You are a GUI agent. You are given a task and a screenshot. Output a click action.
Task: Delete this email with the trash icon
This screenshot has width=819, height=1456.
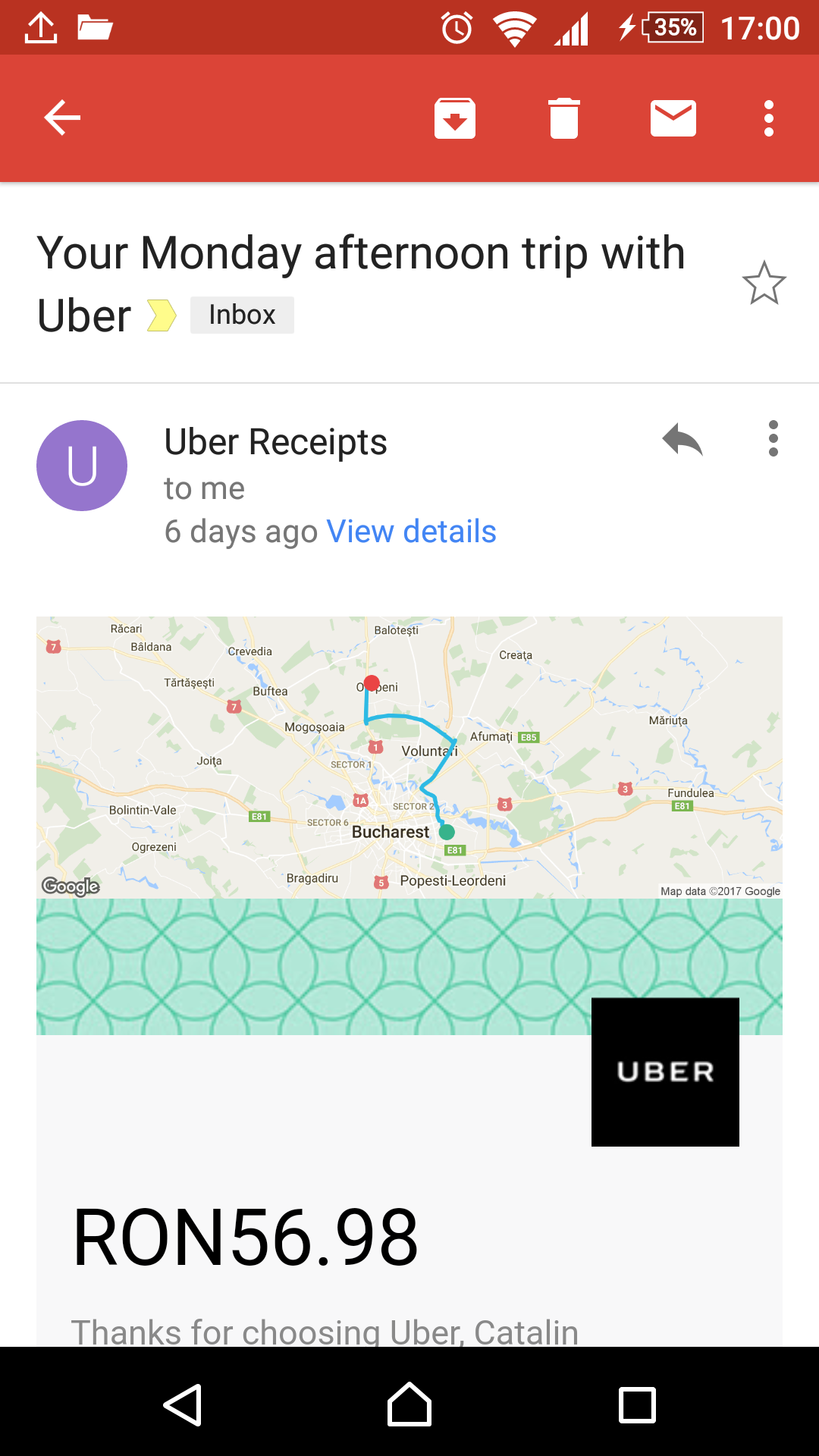pos(564,118)
